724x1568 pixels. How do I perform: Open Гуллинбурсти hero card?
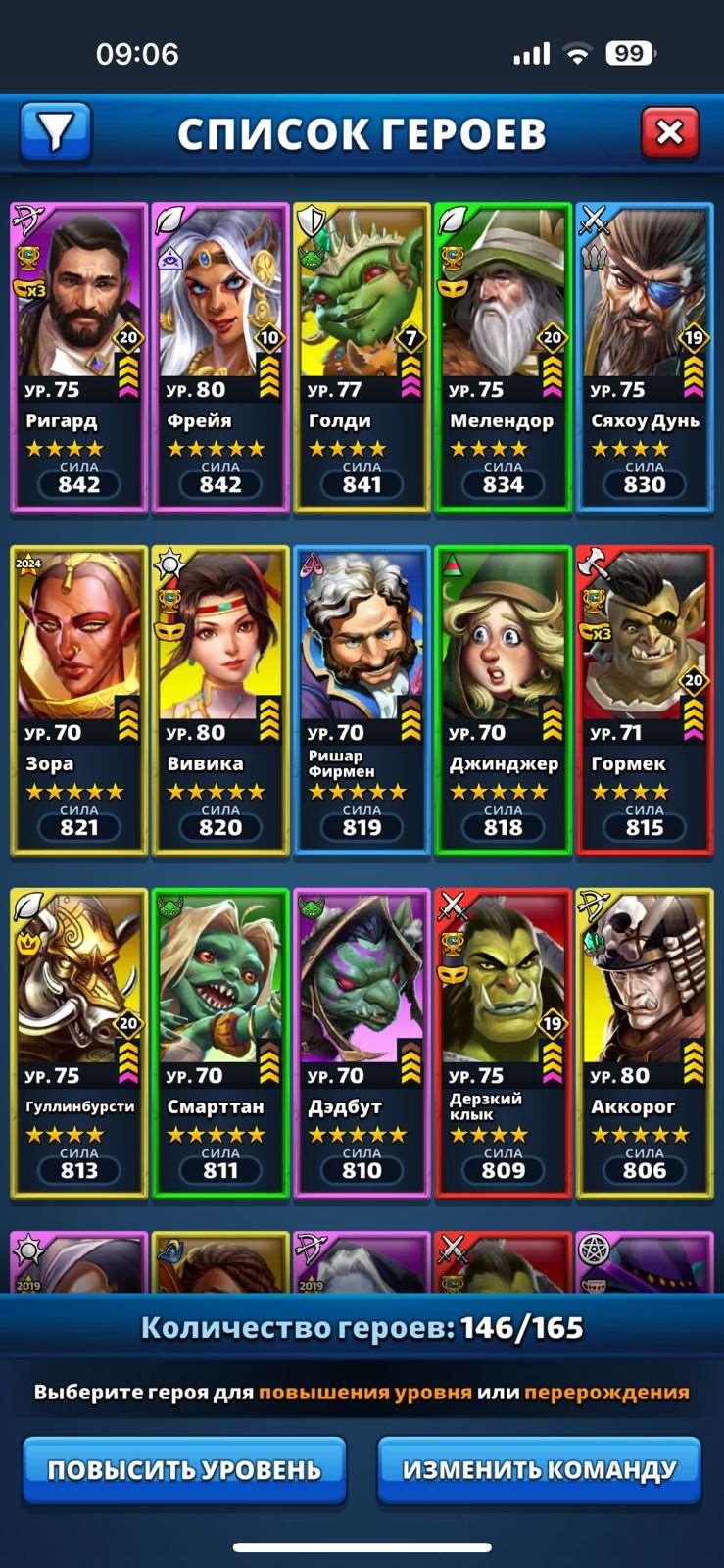coord(79,1044)
